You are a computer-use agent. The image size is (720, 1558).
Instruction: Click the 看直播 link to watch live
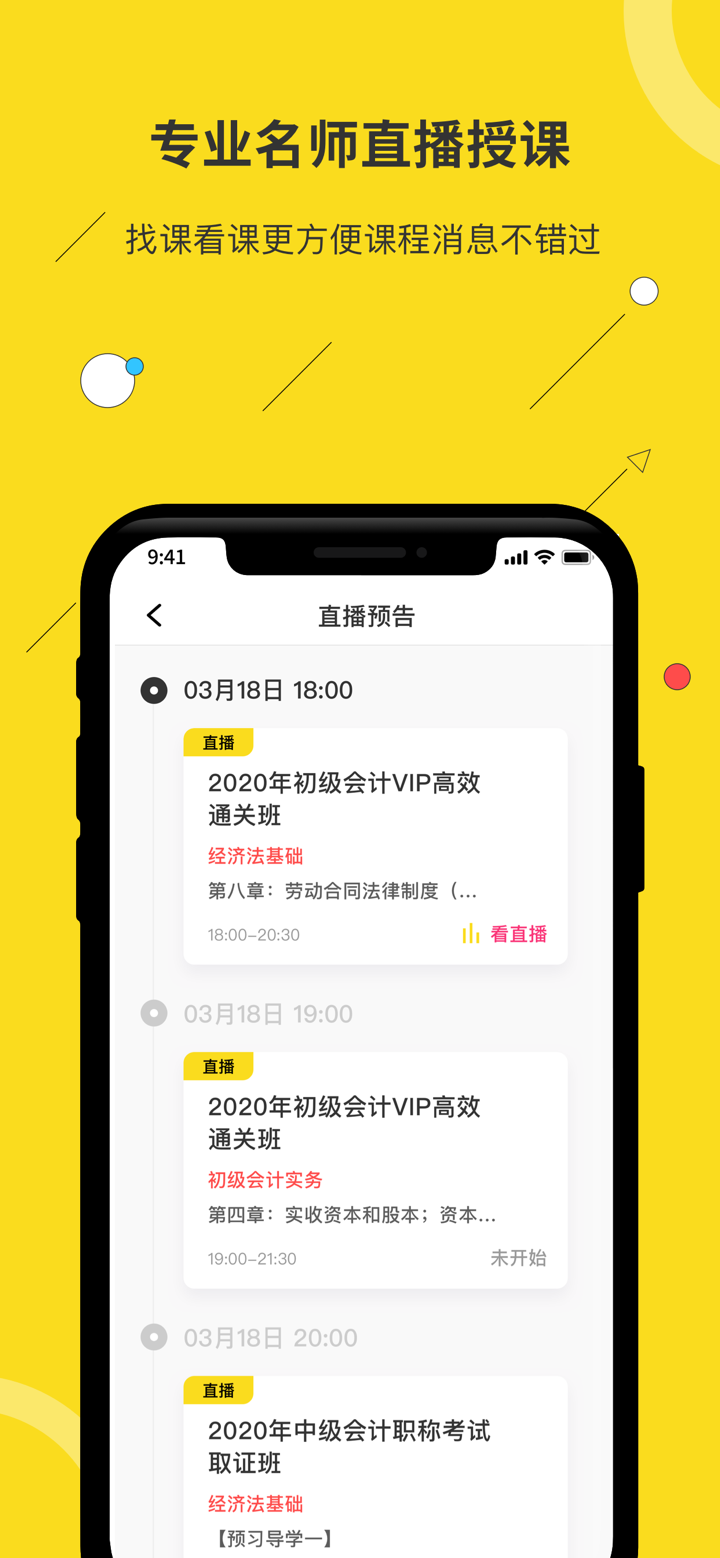click(519, 933)
